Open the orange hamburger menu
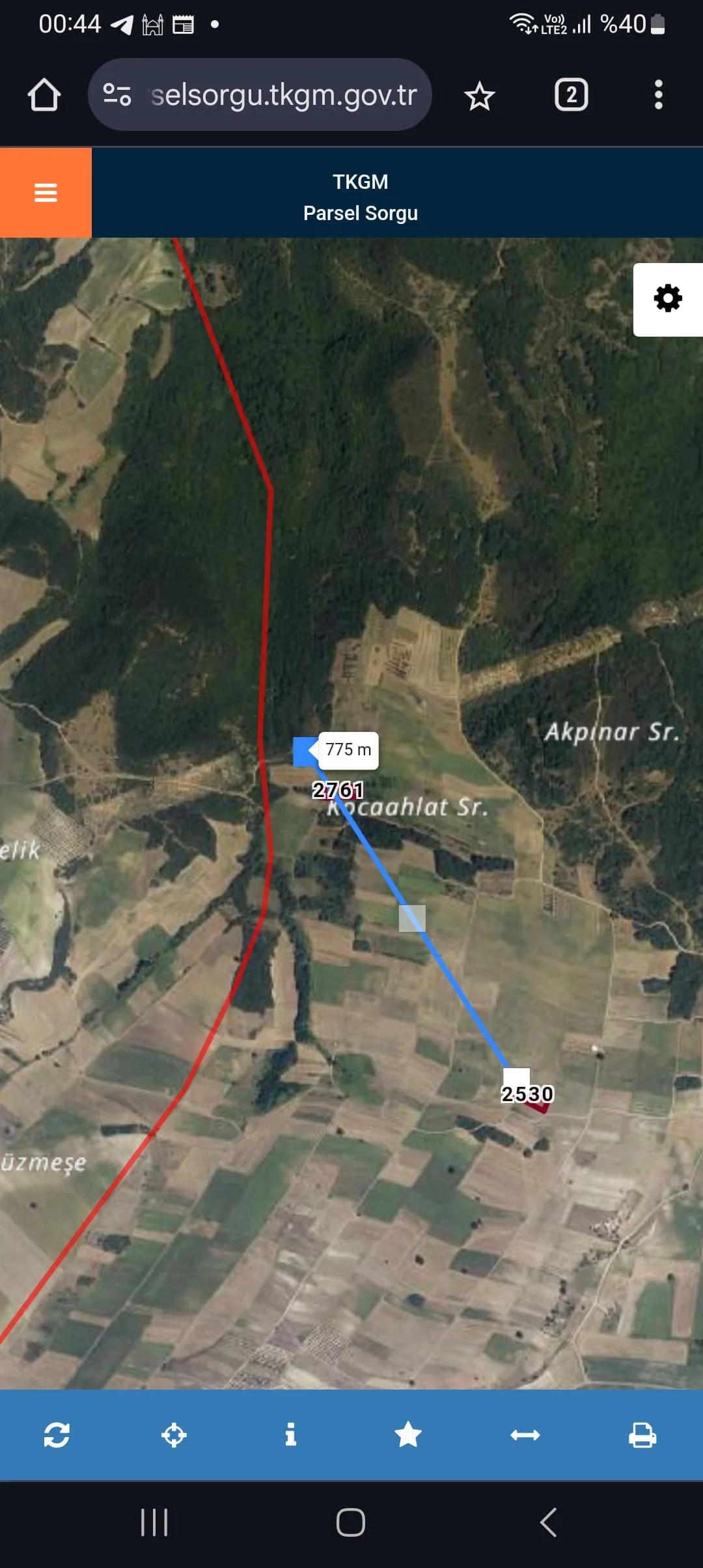Viewport: 703px width, 1568px height. click(46, 193)
